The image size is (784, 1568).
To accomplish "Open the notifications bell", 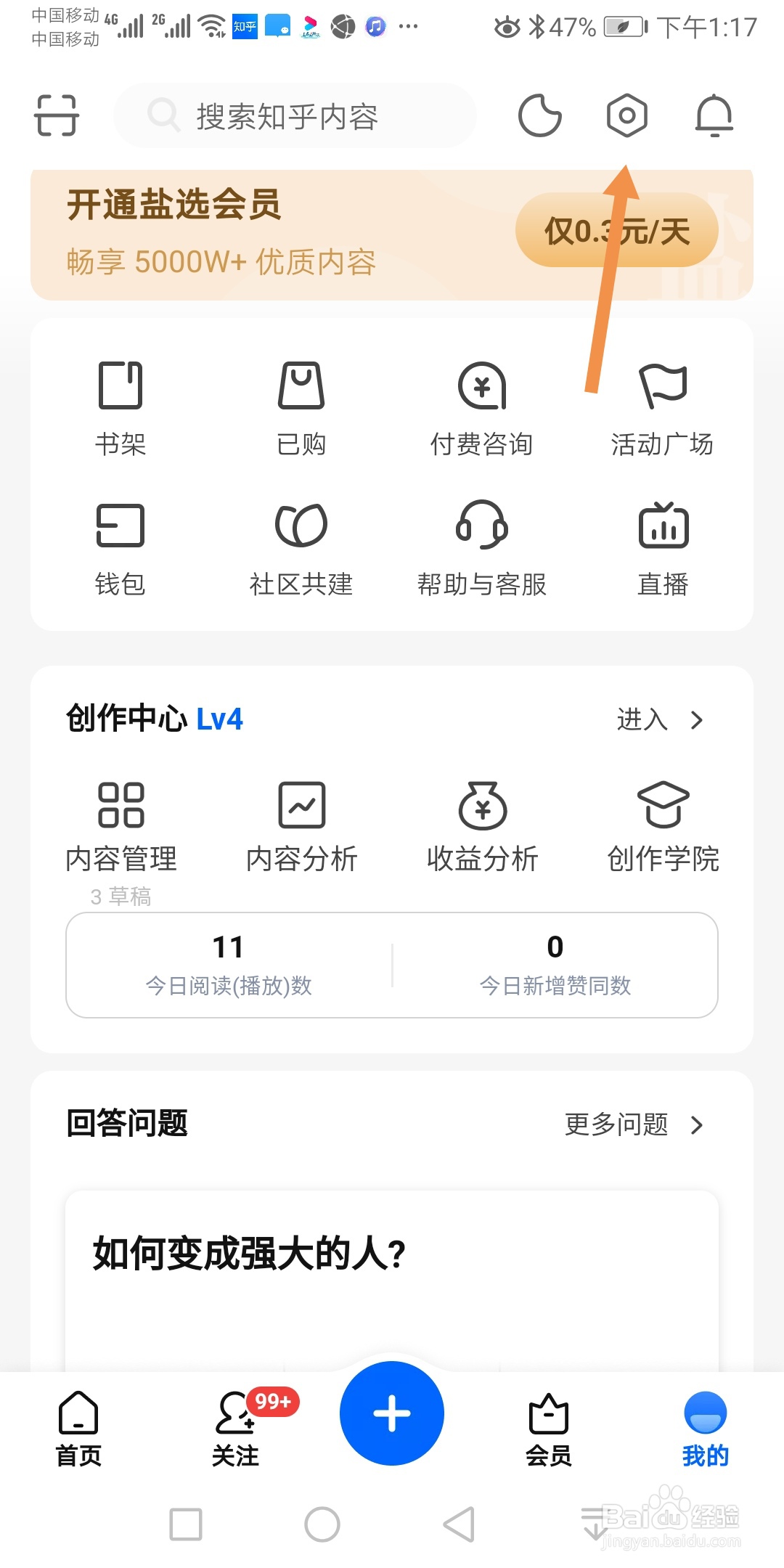I will coord(714,115).
